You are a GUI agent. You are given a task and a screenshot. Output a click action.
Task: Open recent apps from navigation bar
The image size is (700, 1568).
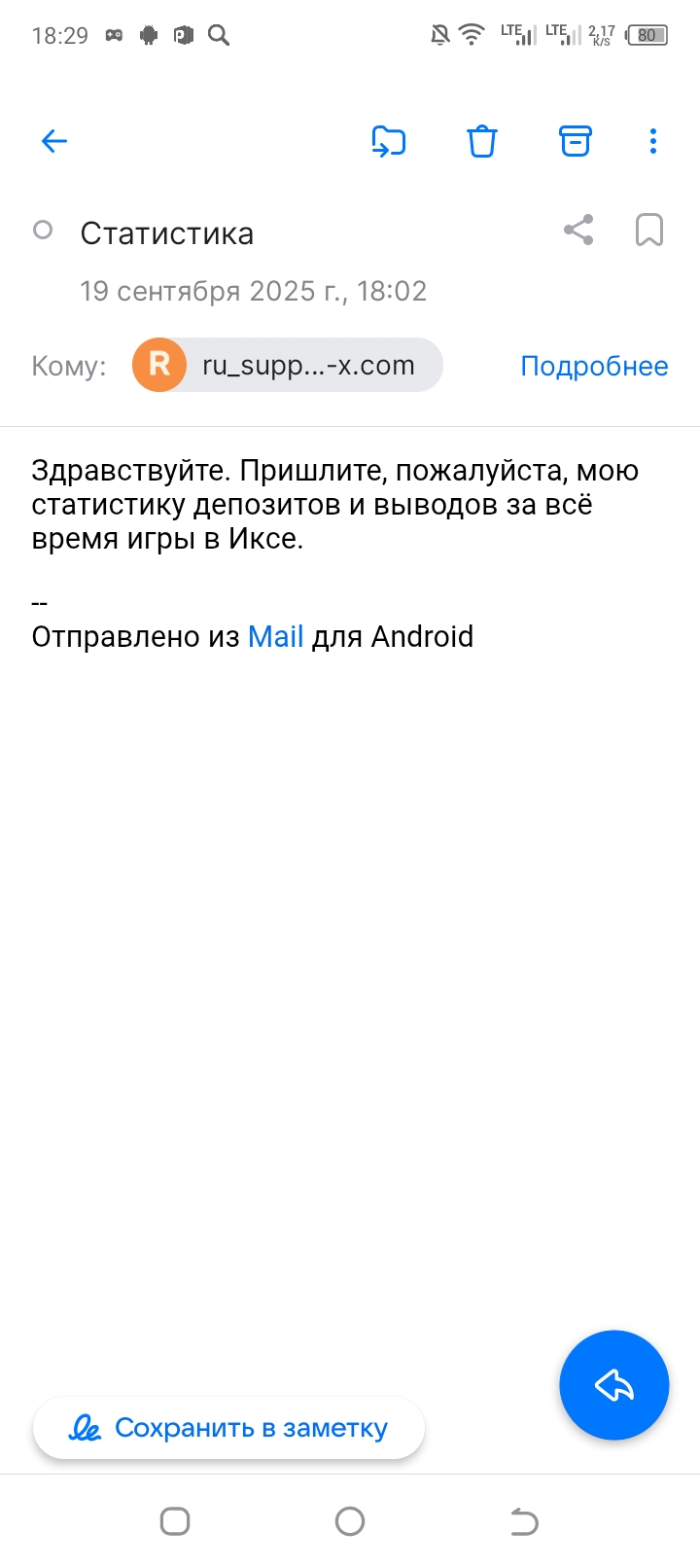tap(175, 1521)
